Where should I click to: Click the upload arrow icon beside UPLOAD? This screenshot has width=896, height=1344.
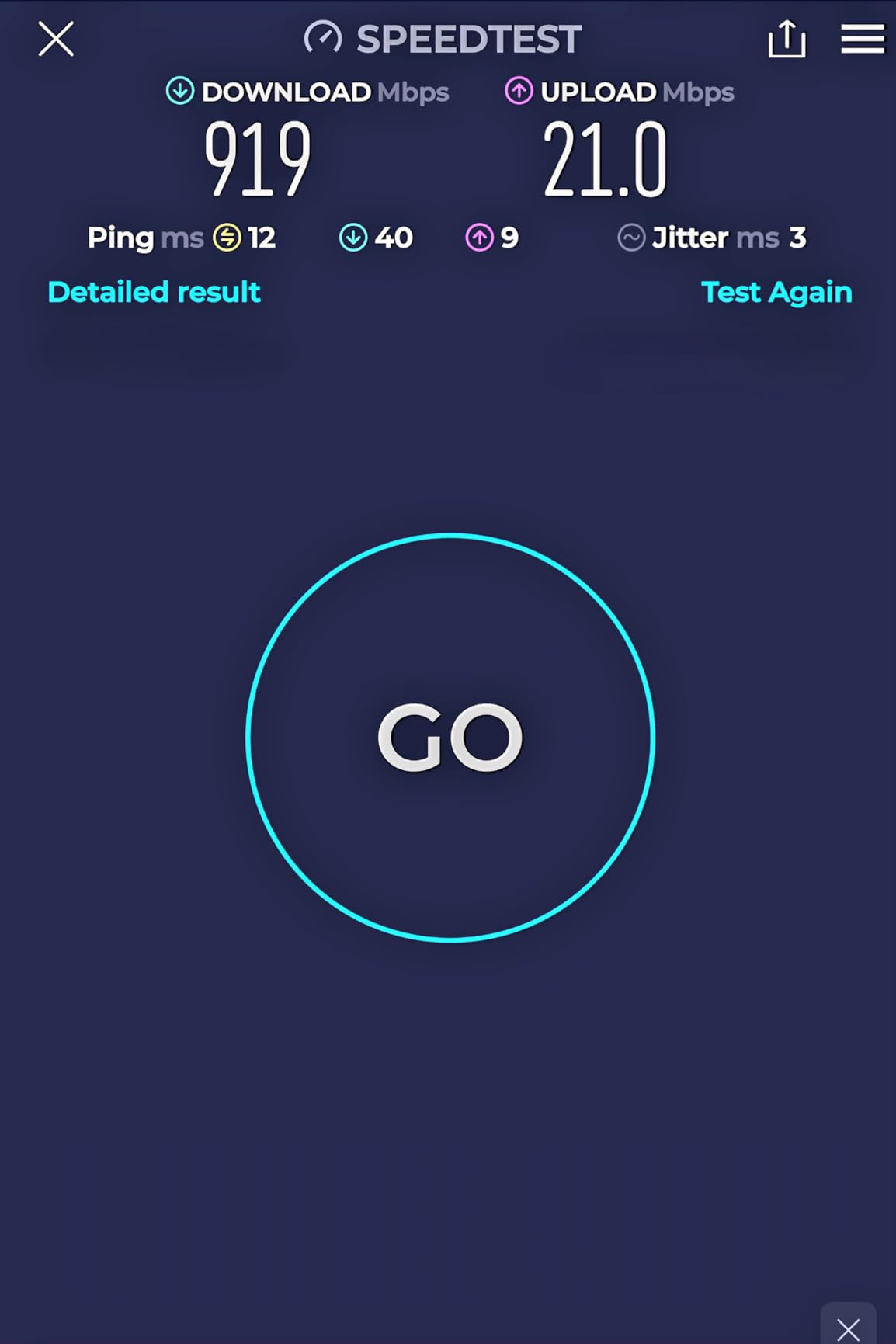point(520,92)
